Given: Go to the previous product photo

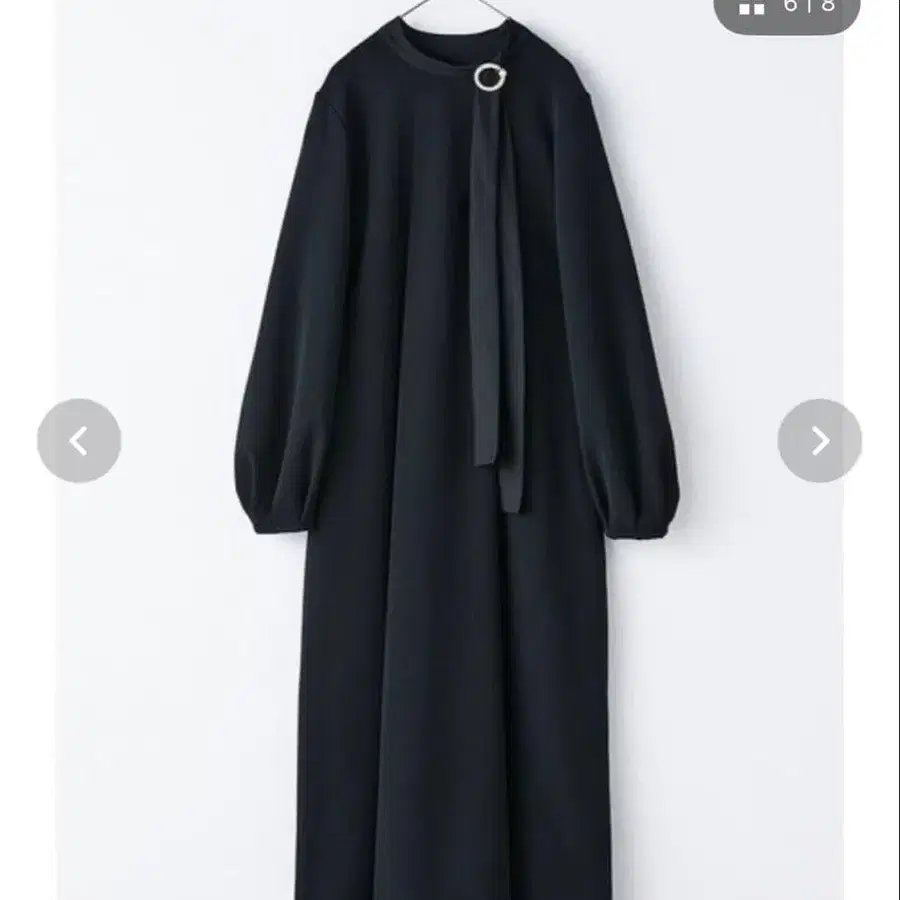Looking at the screenshot, I should pyautogui.click(x=79, y=440).
